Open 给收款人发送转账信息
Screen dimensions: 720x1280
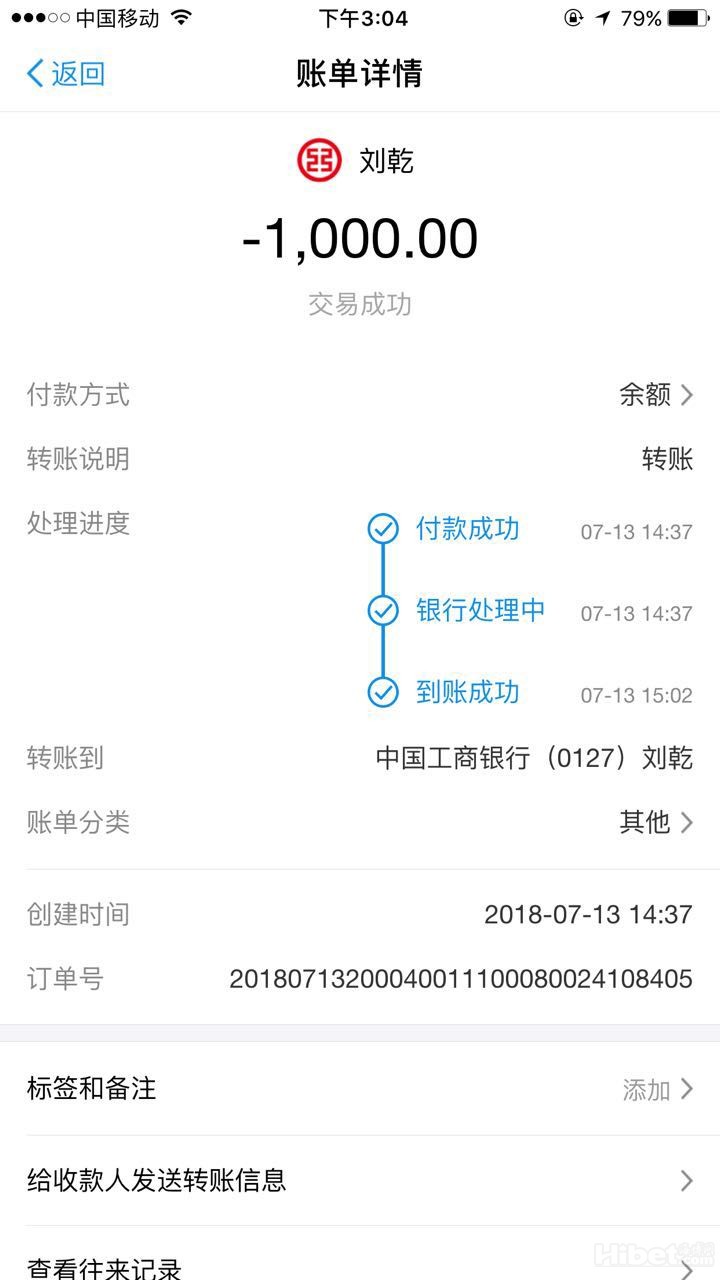[360, 1180]
